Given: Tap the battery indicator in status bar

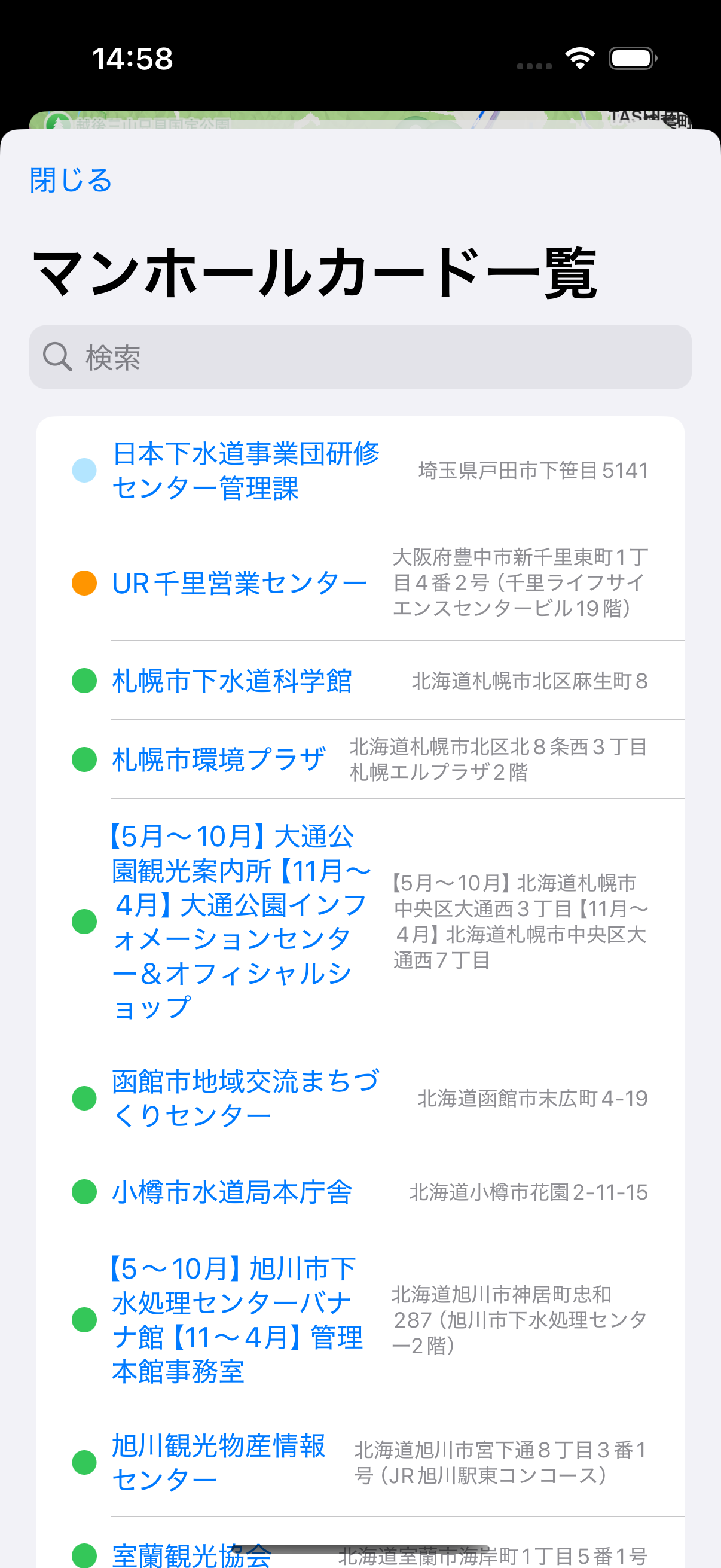Looking at the screenshot, I should [x=631, y=58].
